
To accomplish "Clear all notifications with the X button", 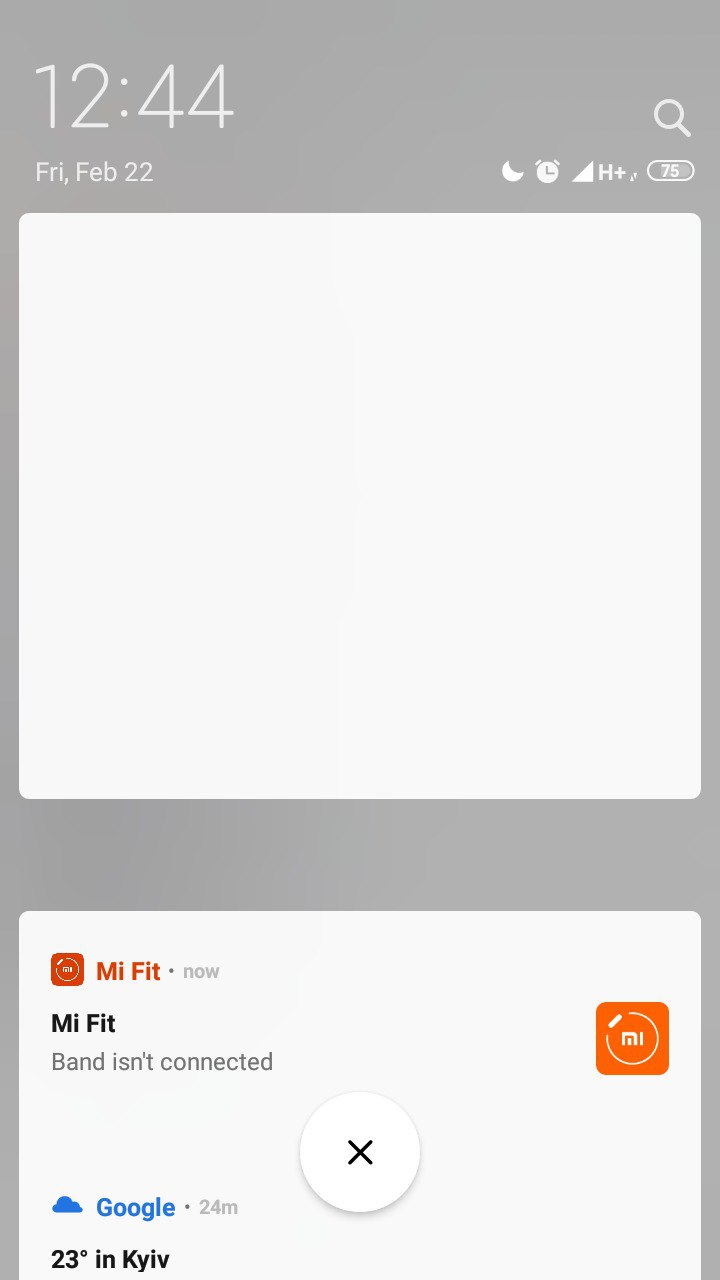I will [x=360, y=1152].
